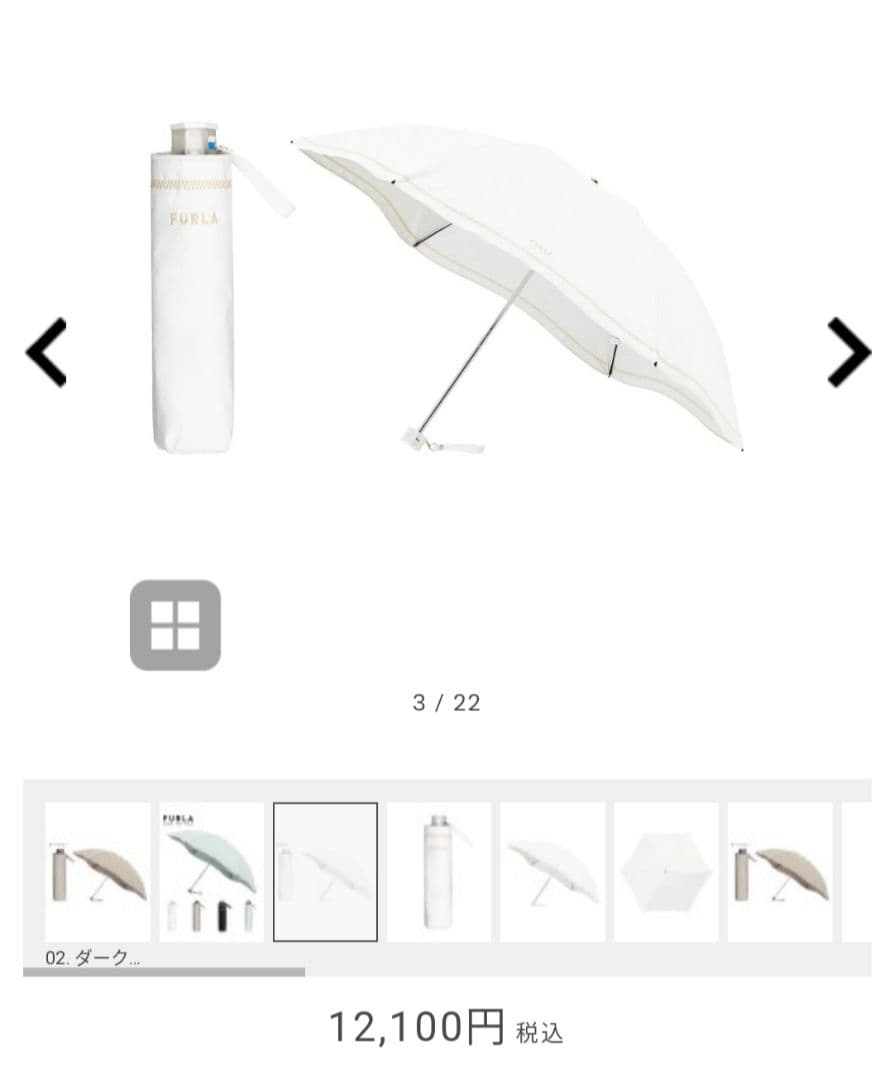Open the image counter showing 3 / 22
This screenshot has height=1080, width=893.
(x=447, y=703)
